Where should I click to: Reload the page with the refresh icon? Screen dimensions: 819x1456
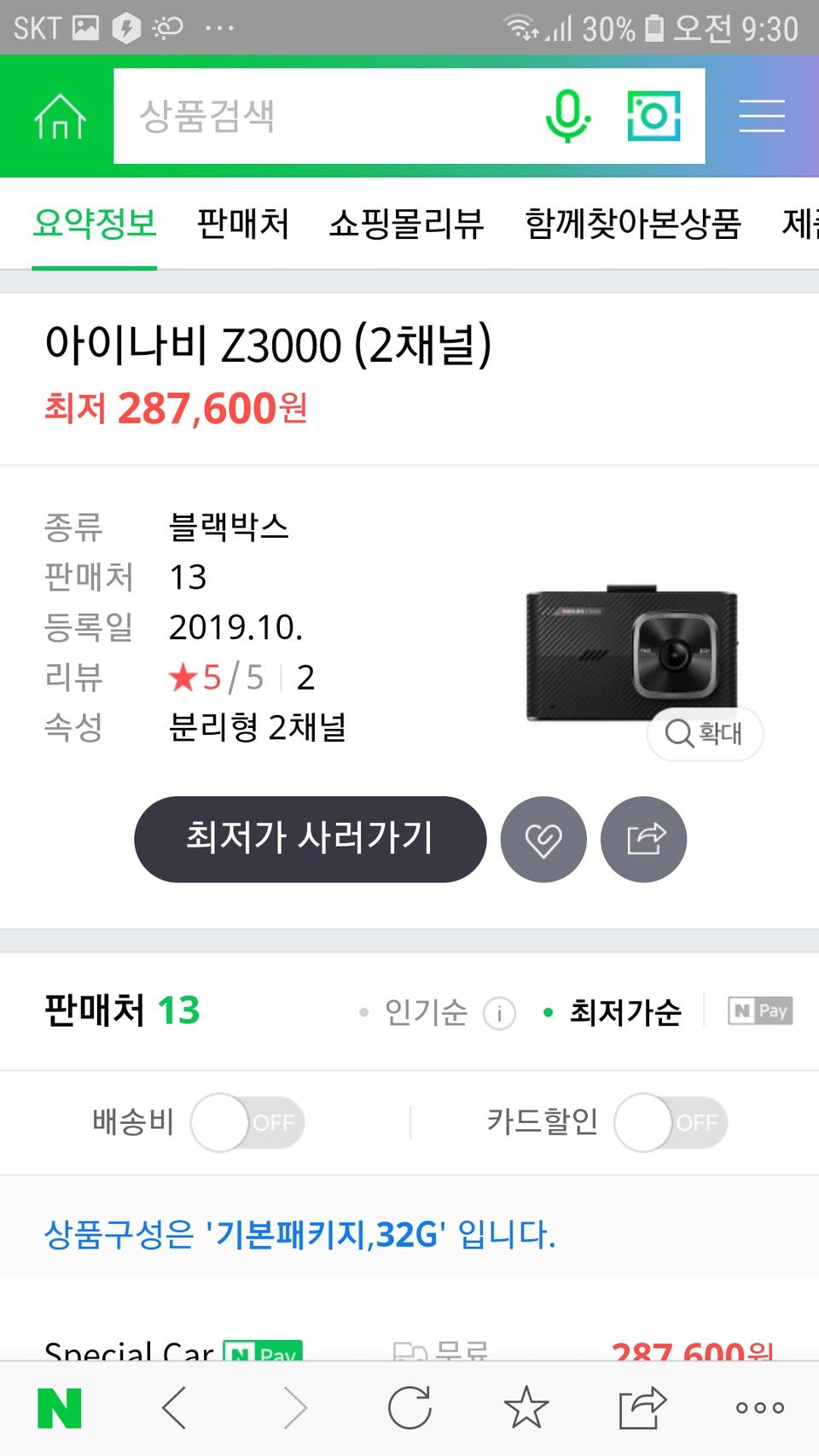pyautogui.click(x=412, y=1406)
